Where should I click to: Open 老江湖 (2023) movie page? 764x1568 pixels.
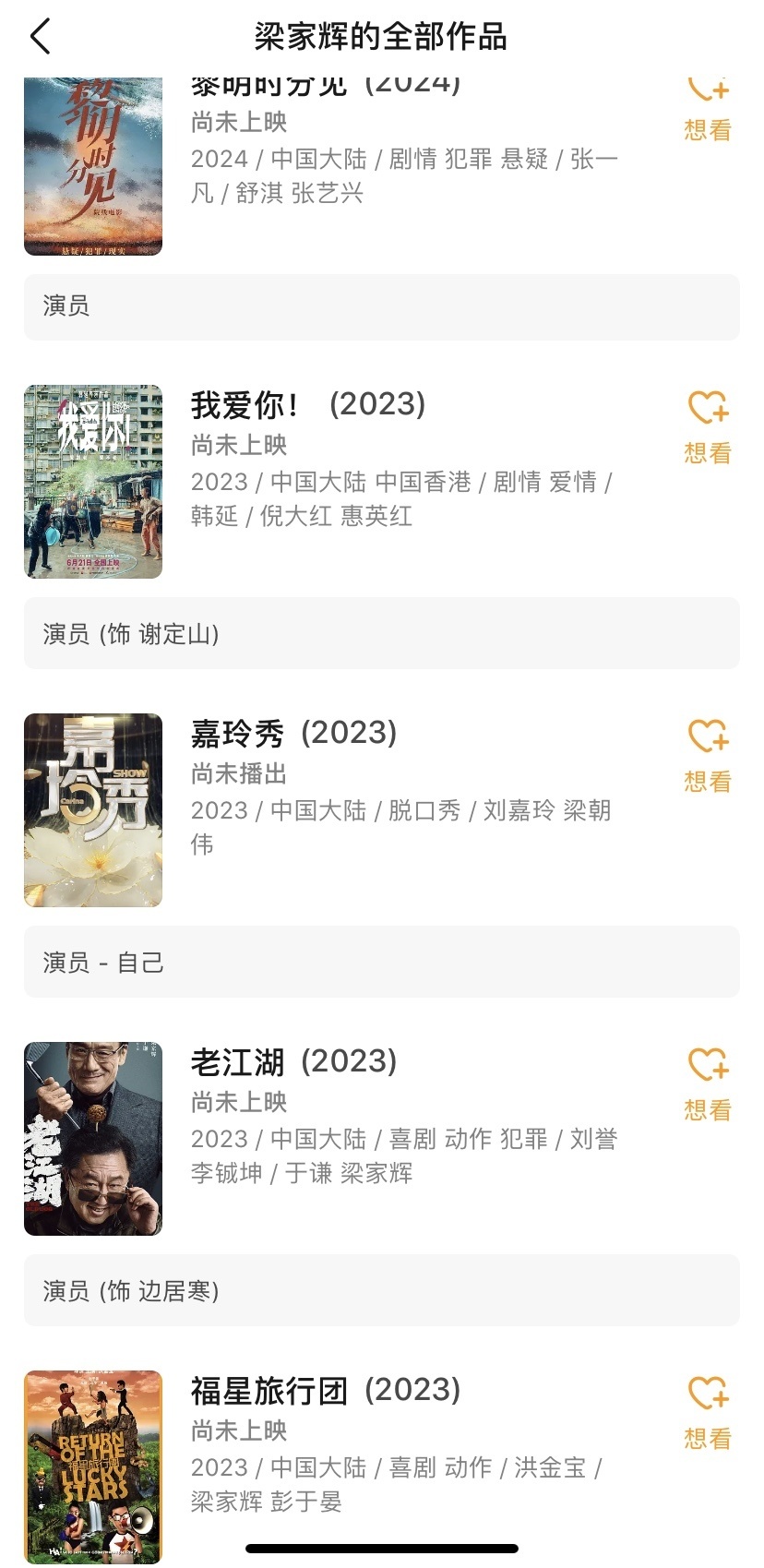pyautogui.click(x=293, y=1062)
